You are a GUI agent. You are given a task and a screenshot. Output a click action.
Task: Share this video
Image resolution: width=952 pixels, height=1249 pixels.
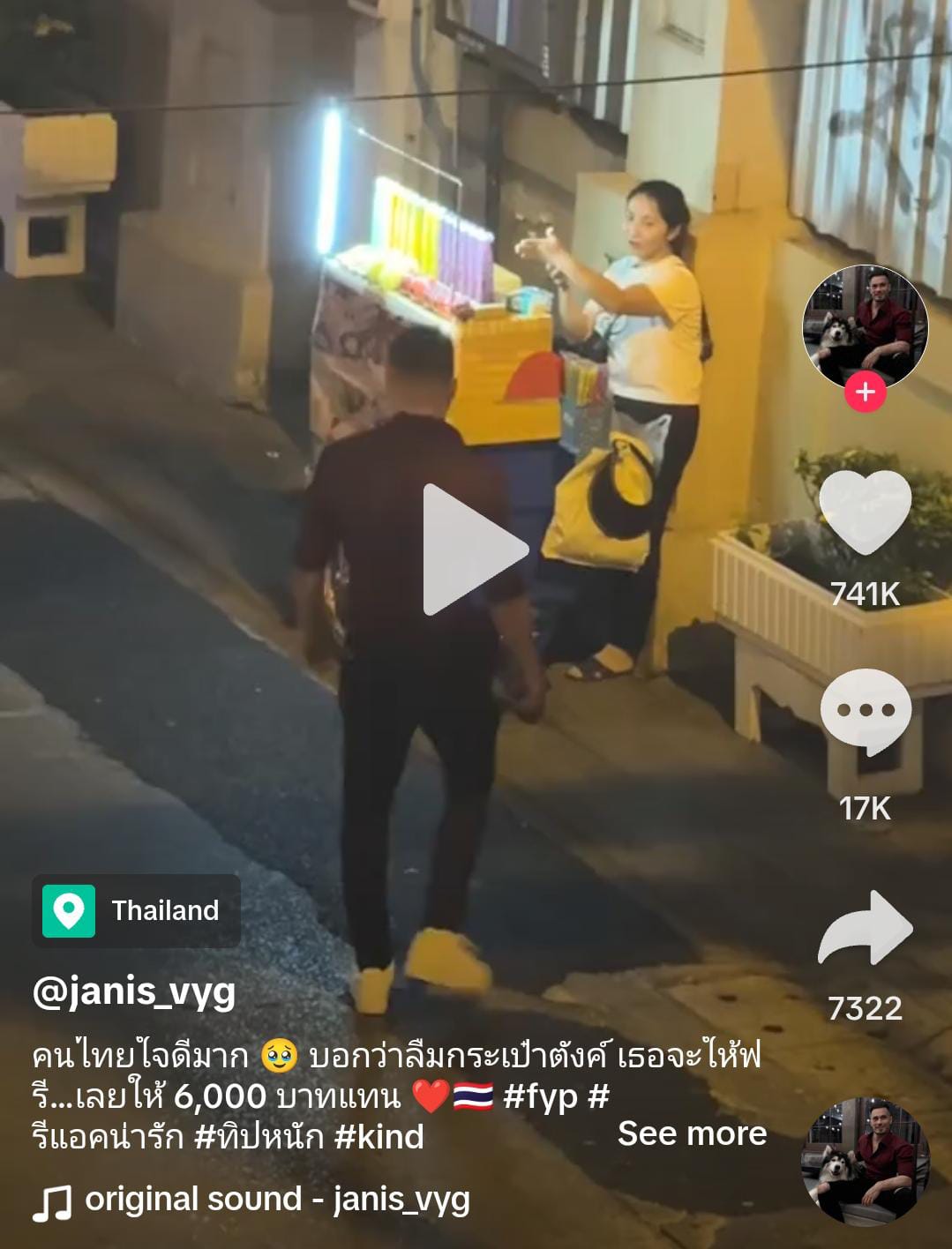coord(865,931)
